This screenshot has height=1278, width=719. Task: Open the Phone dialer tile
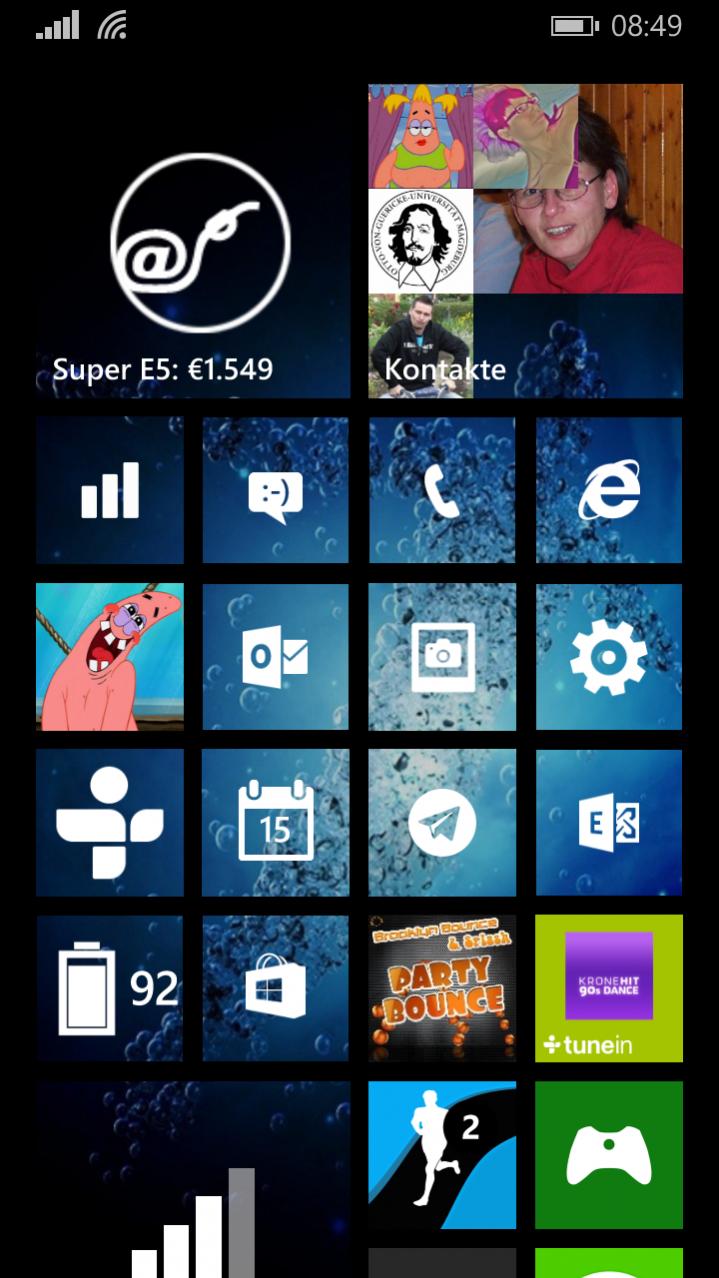point(442,490)
